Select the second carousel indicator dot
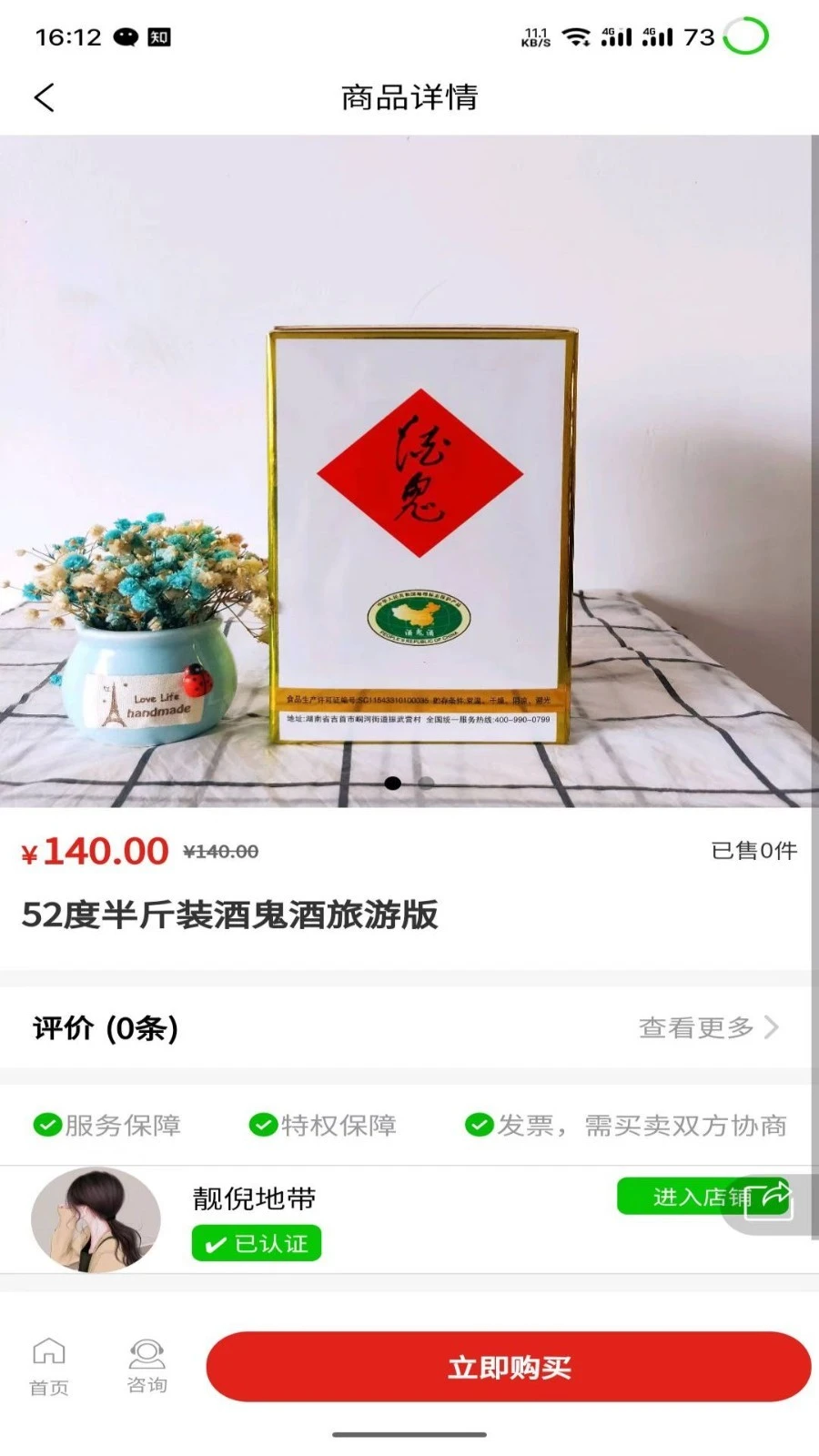Image resolution: width=819 pixels, height=1456 pixels. pos(425,783)
